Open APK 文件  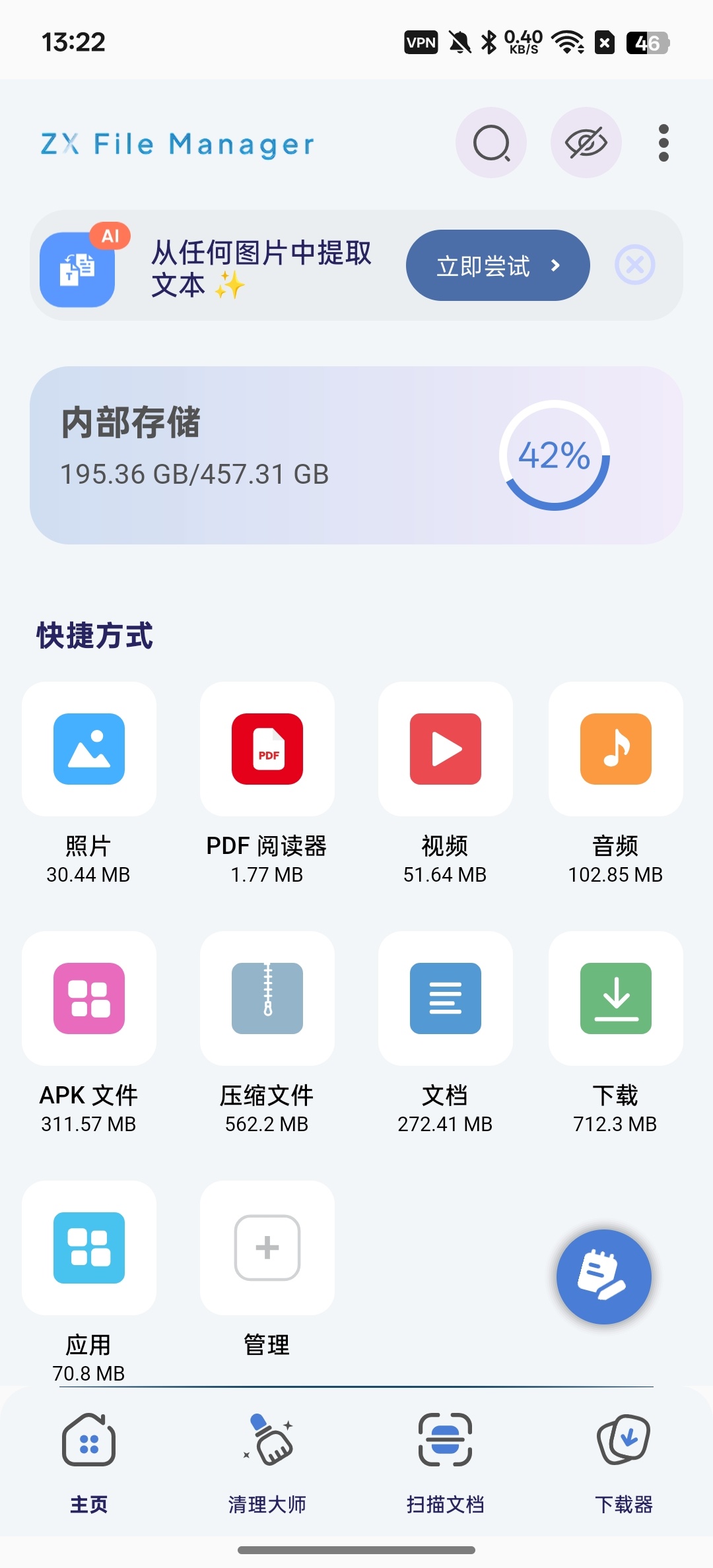click(89, 1034)
